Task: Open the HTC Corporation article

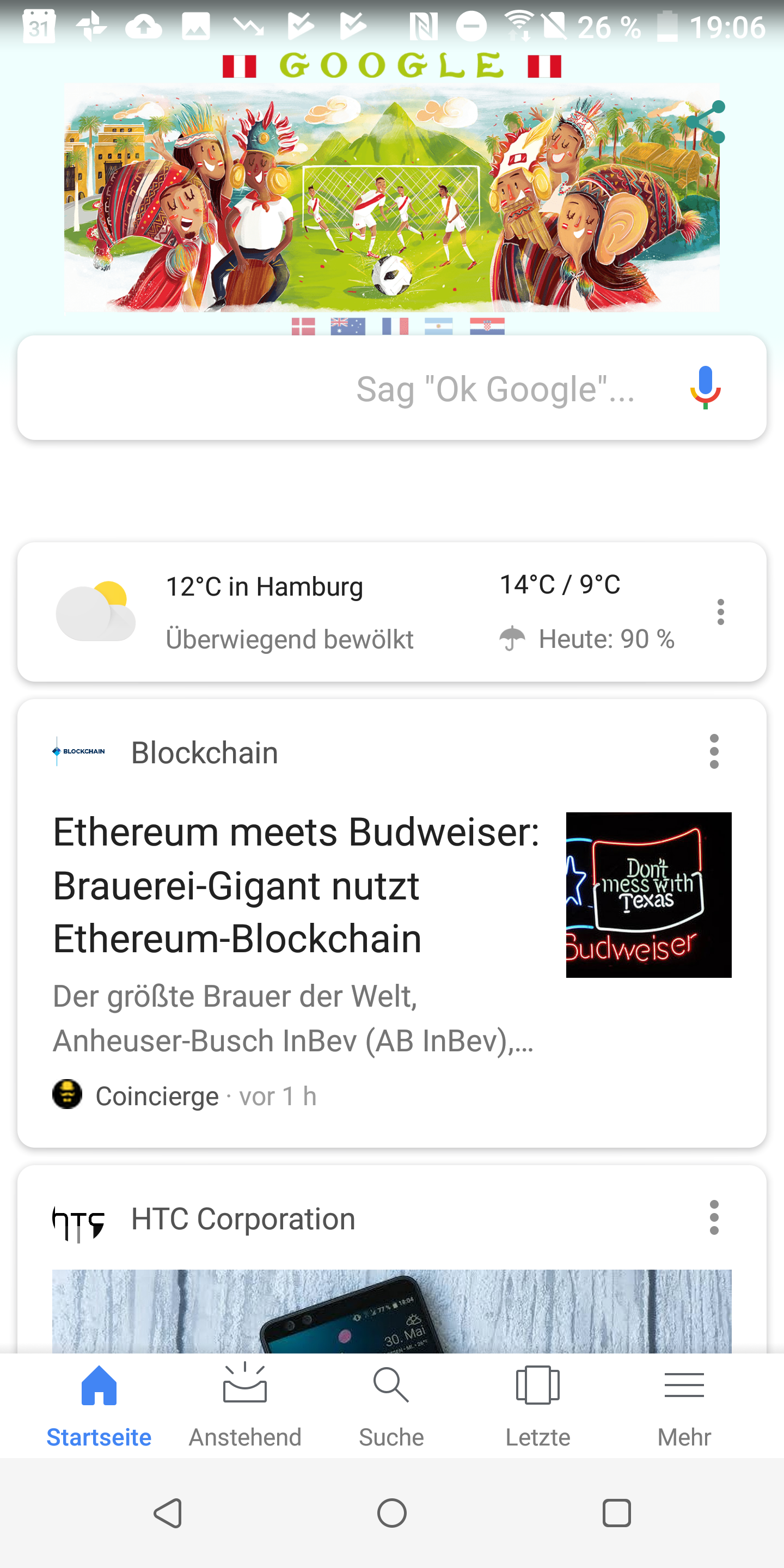Action: pyautogui.click(x=391, y=1309)
